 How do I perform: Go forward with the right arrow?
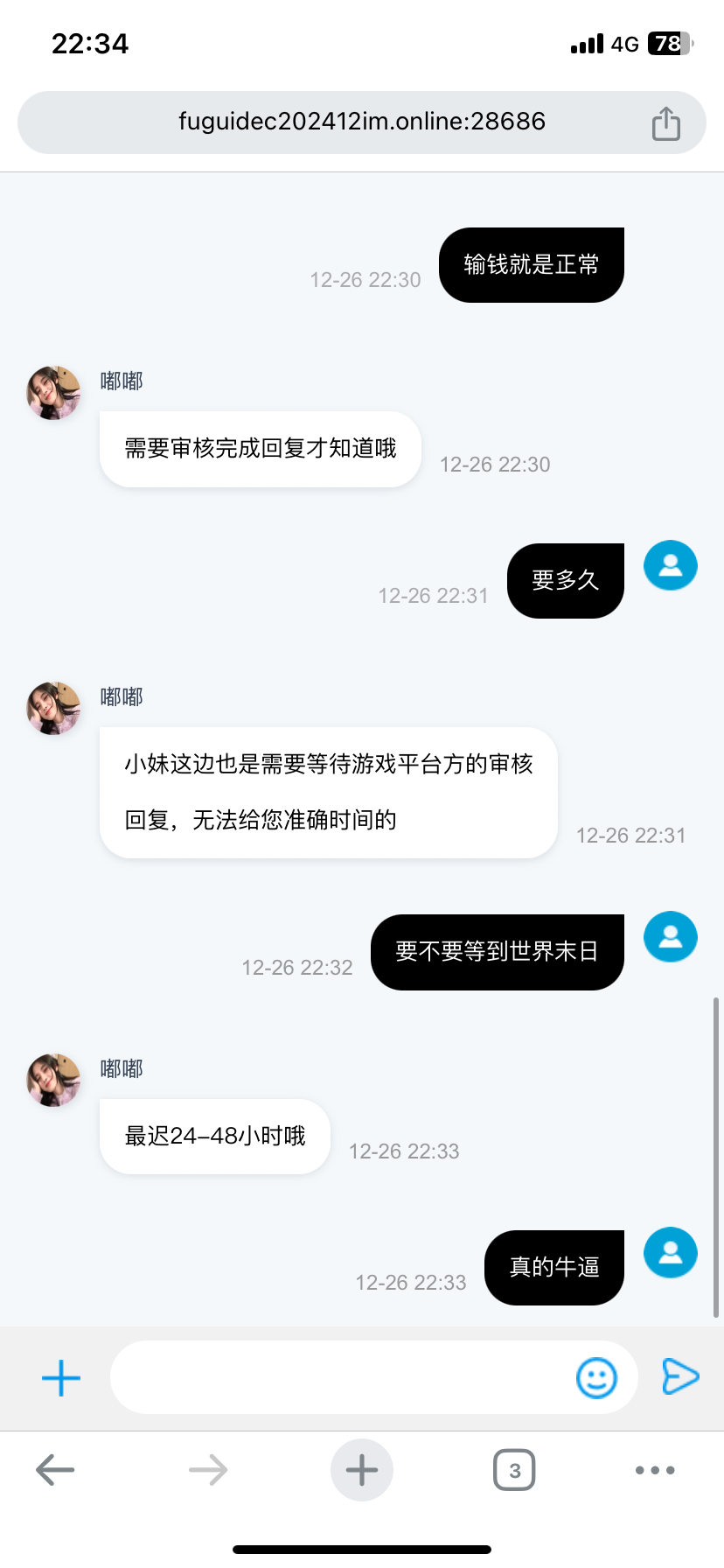(x=208, y=1470)
